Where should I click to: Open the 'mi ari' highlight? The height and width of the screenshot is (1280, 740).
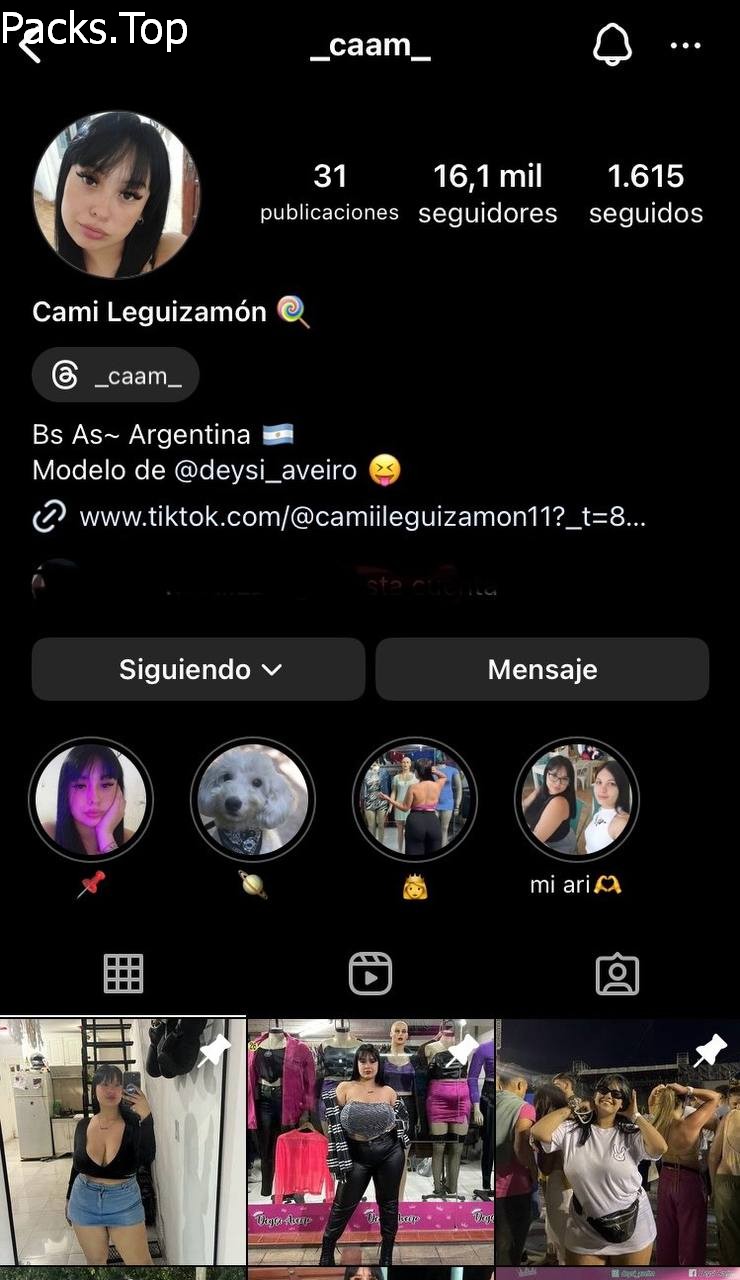pos(577,799)
